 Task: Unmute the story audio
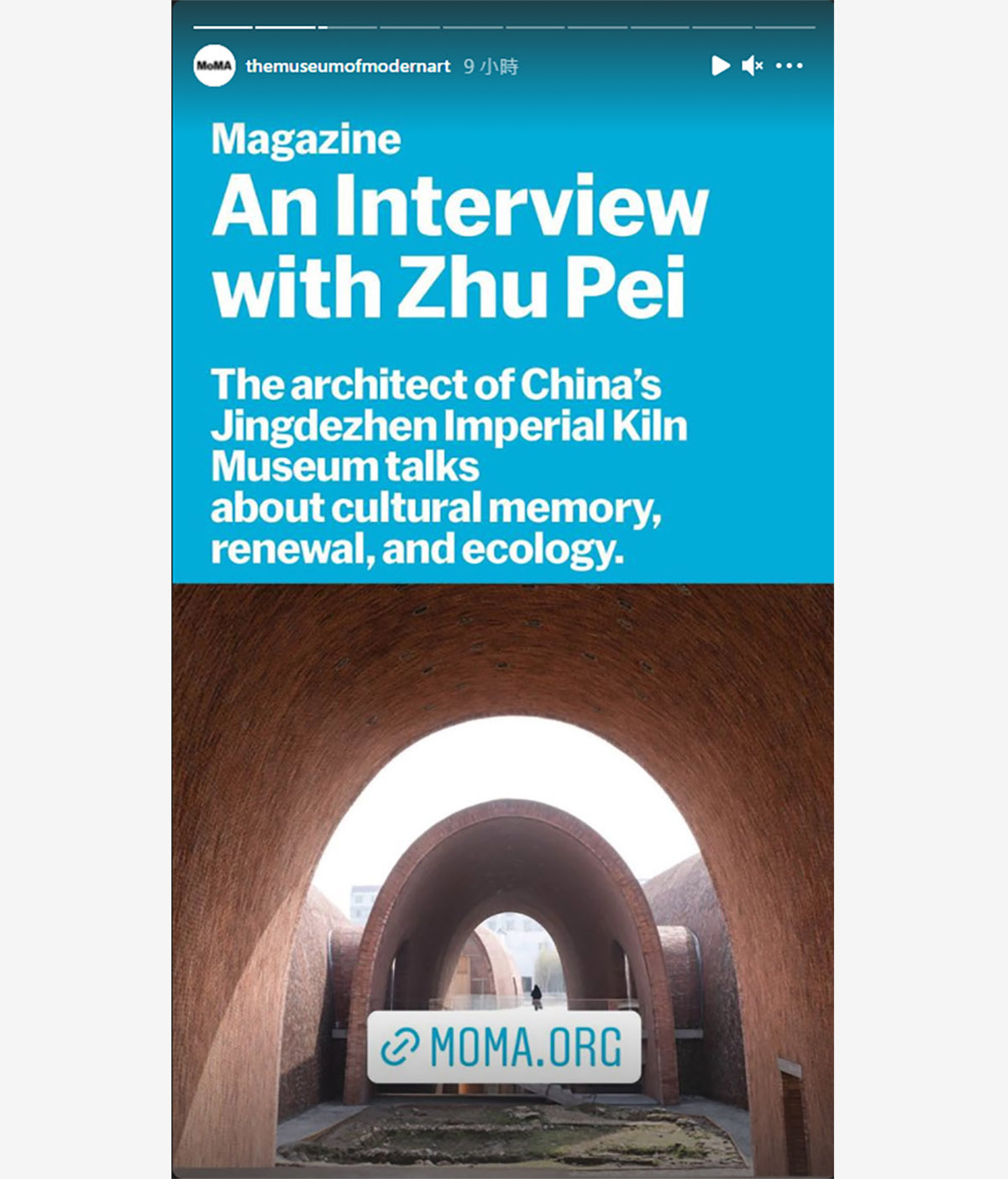tap(752, 65)
